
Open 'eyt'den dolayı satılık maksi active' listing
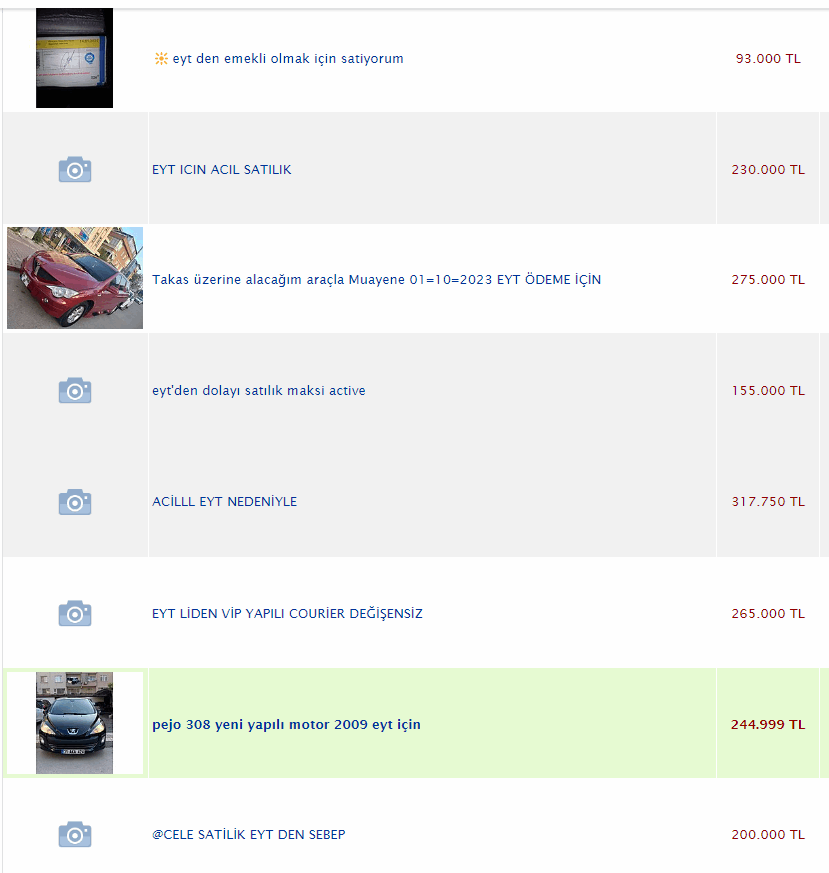(x=259, y=391)
